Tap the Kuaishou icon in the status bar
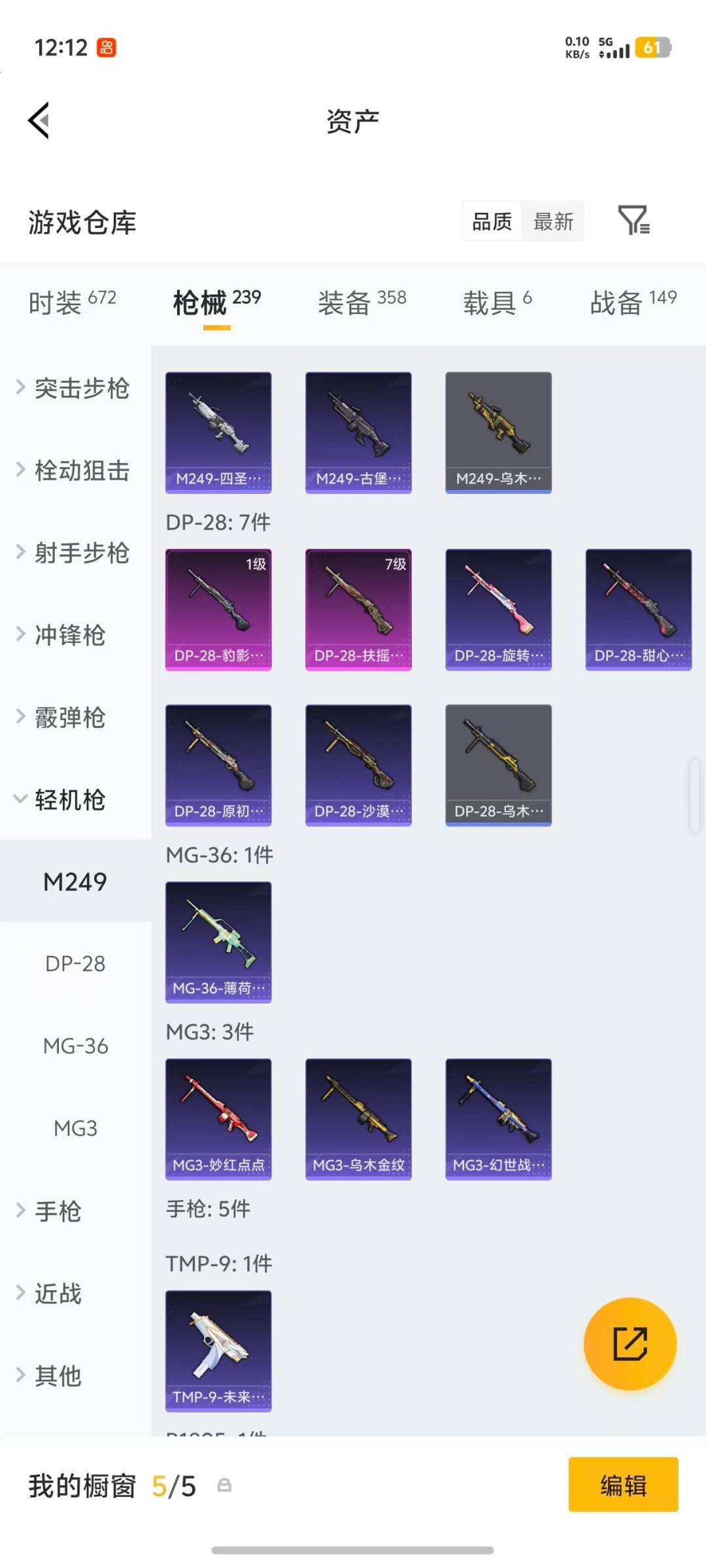This screenshot has height=1568, width=706. tap(107, 46)
